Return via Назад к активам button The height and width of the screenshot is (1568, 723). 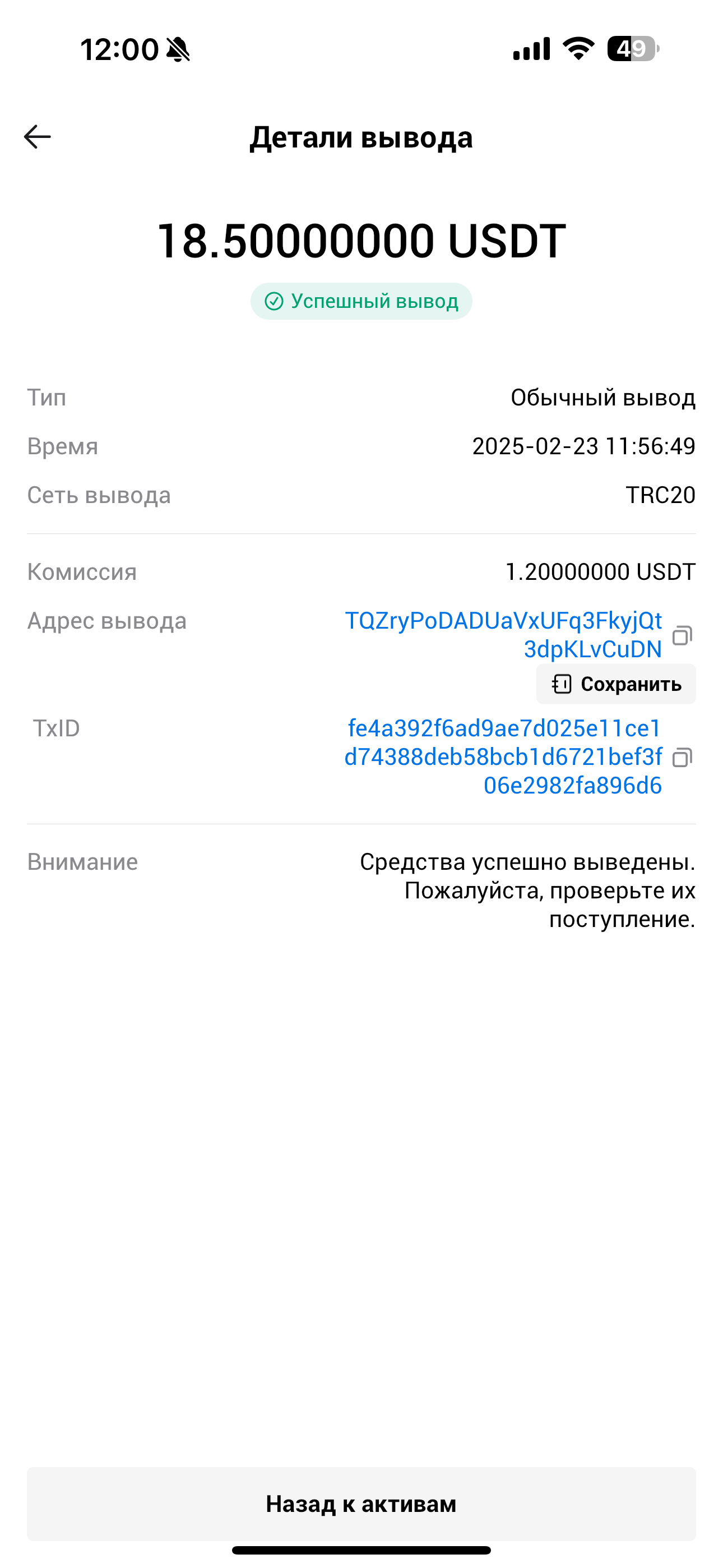pyautogui.click(x=361, y=1504)
